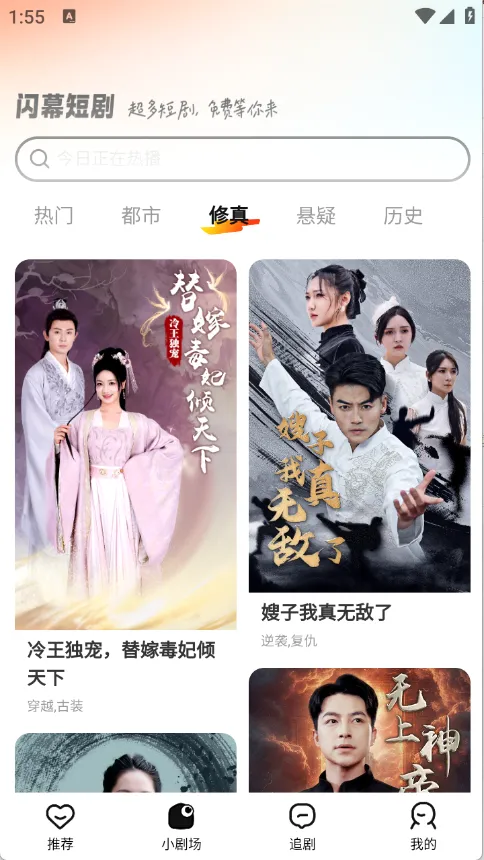
Task: Open the drama 嫂子我真无敌了
Action: pyautogui.click(x=359, y=456)
